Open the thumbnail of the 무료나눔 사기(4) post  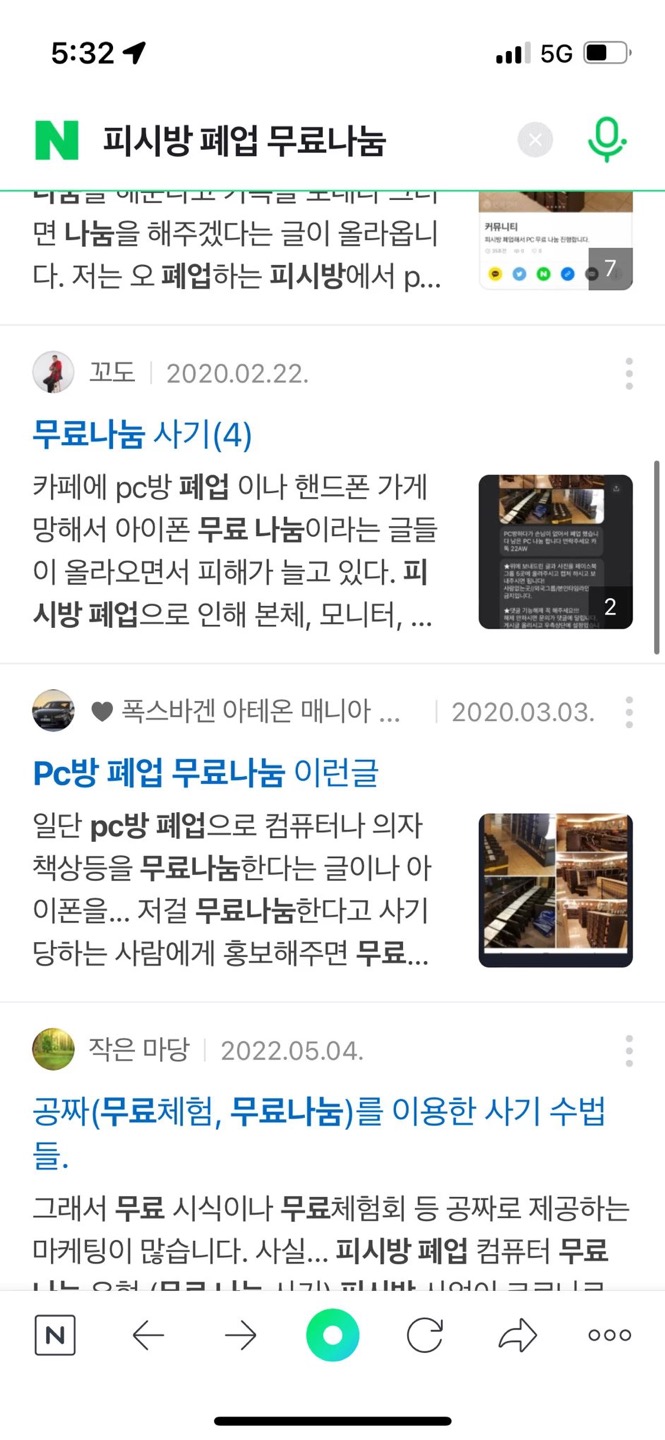click(x=556, y=551)
